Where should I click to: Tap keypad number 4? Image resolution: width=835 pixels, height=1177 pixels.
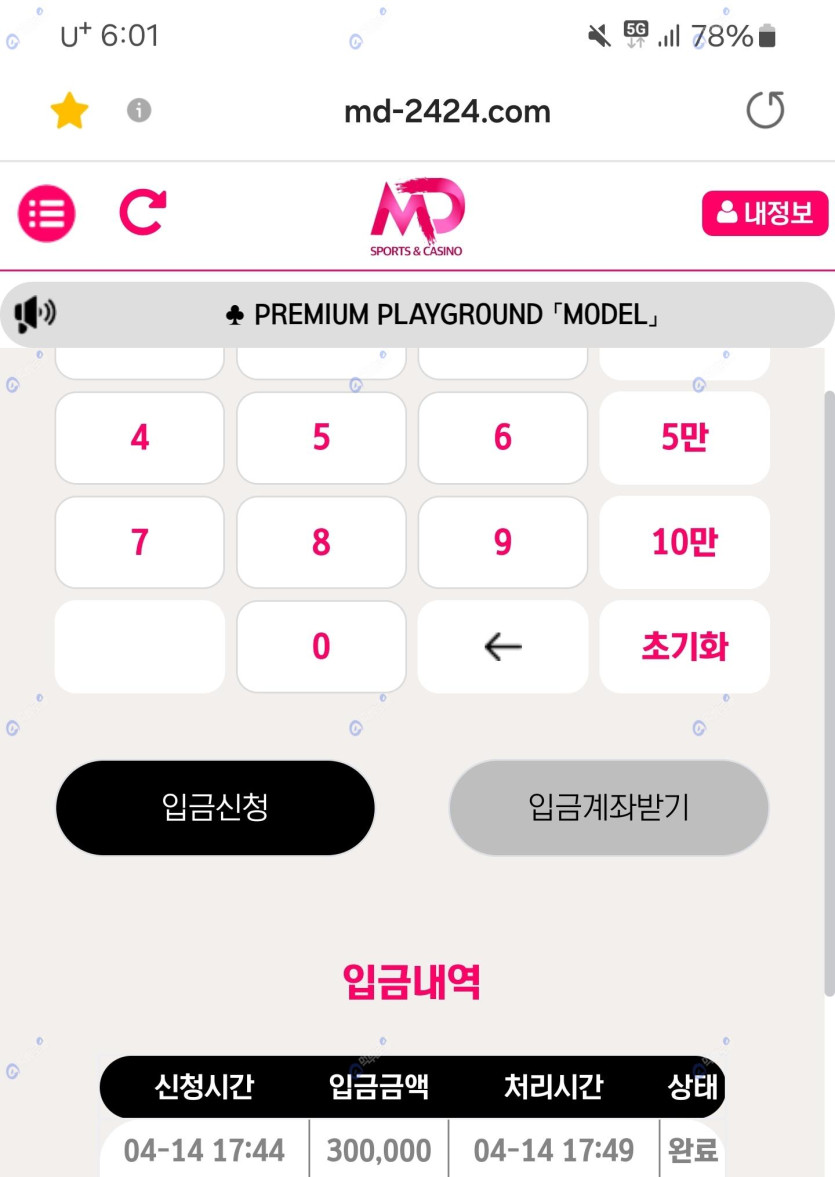140,438
